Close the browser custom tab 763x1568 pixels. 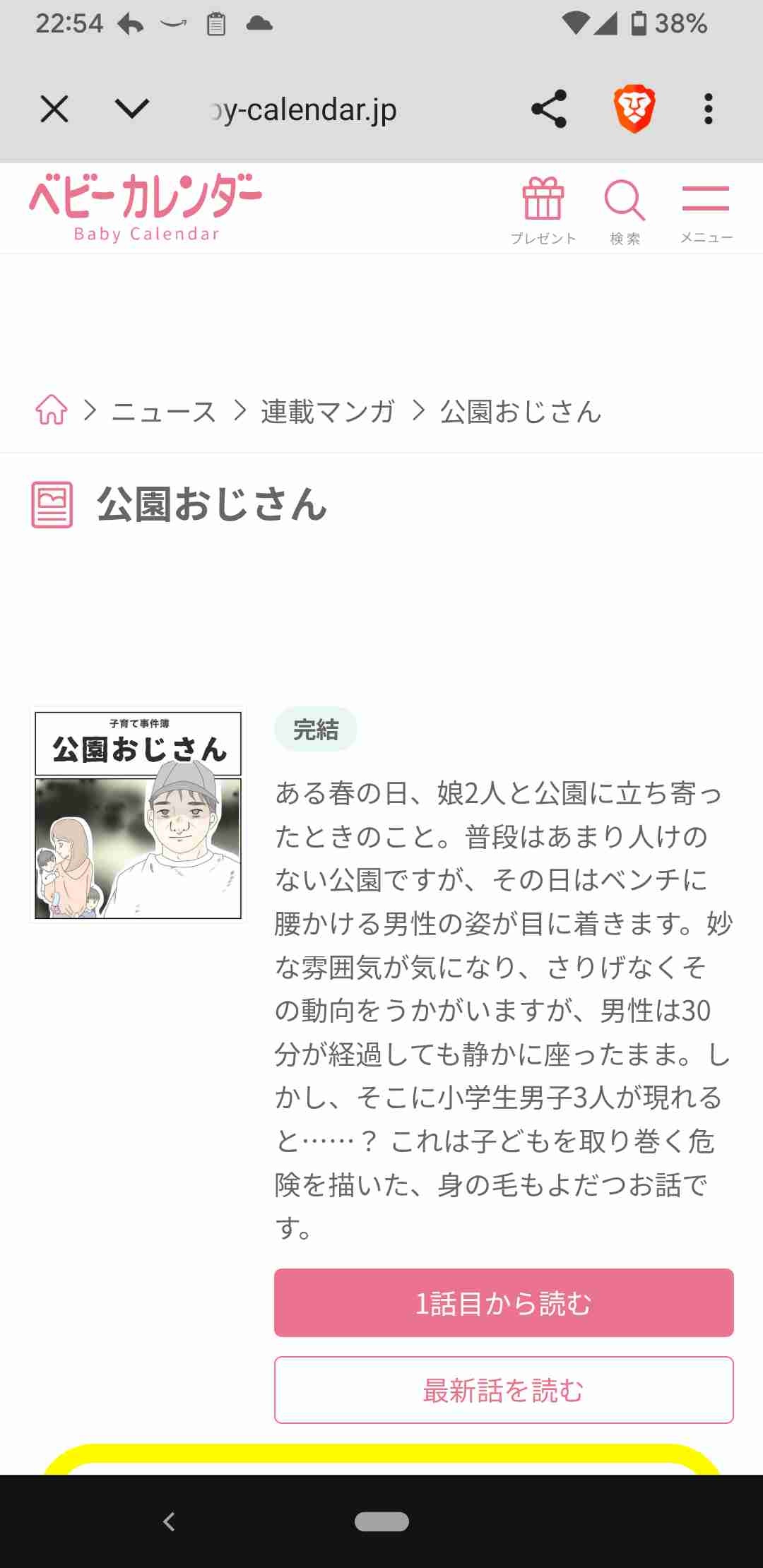[54, 109]
